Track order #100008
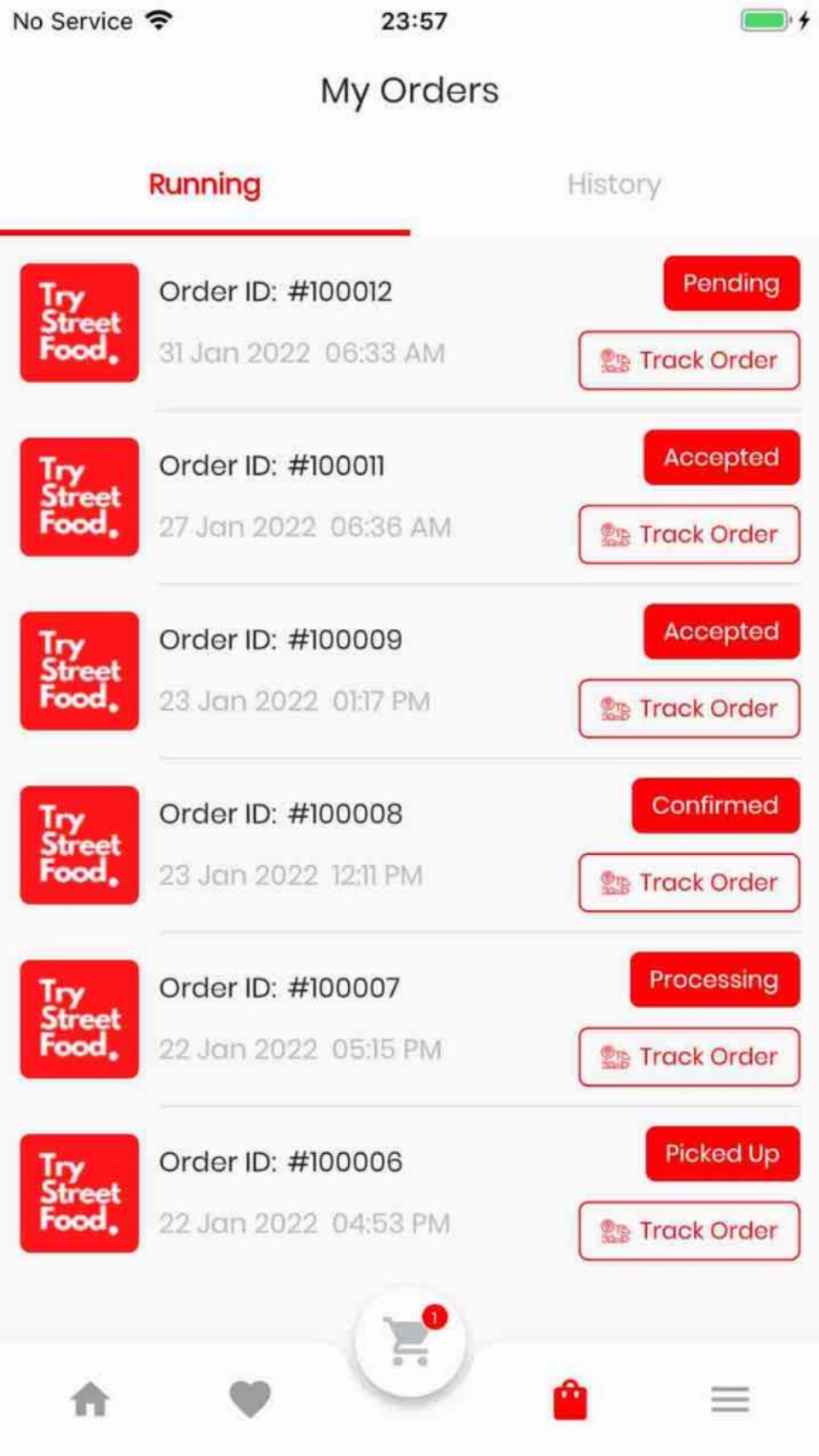The width and height of the screenshot is (819, 1456). pyautogui.click(x=689, y=883)
